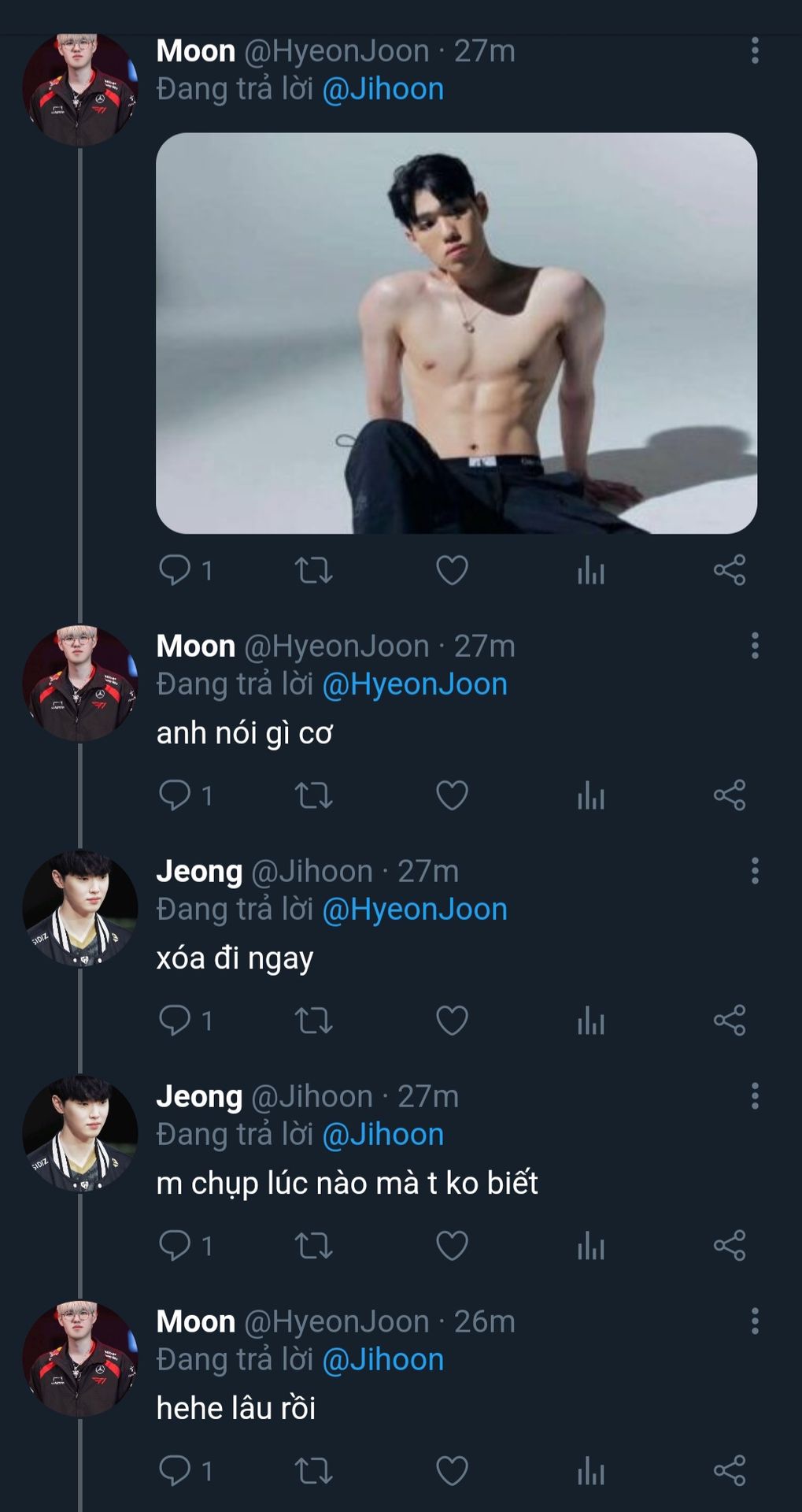Share the "hehe lâu rồi" tweet
This screenshot has height=1512, width=802.
(x=730, y=1470)
